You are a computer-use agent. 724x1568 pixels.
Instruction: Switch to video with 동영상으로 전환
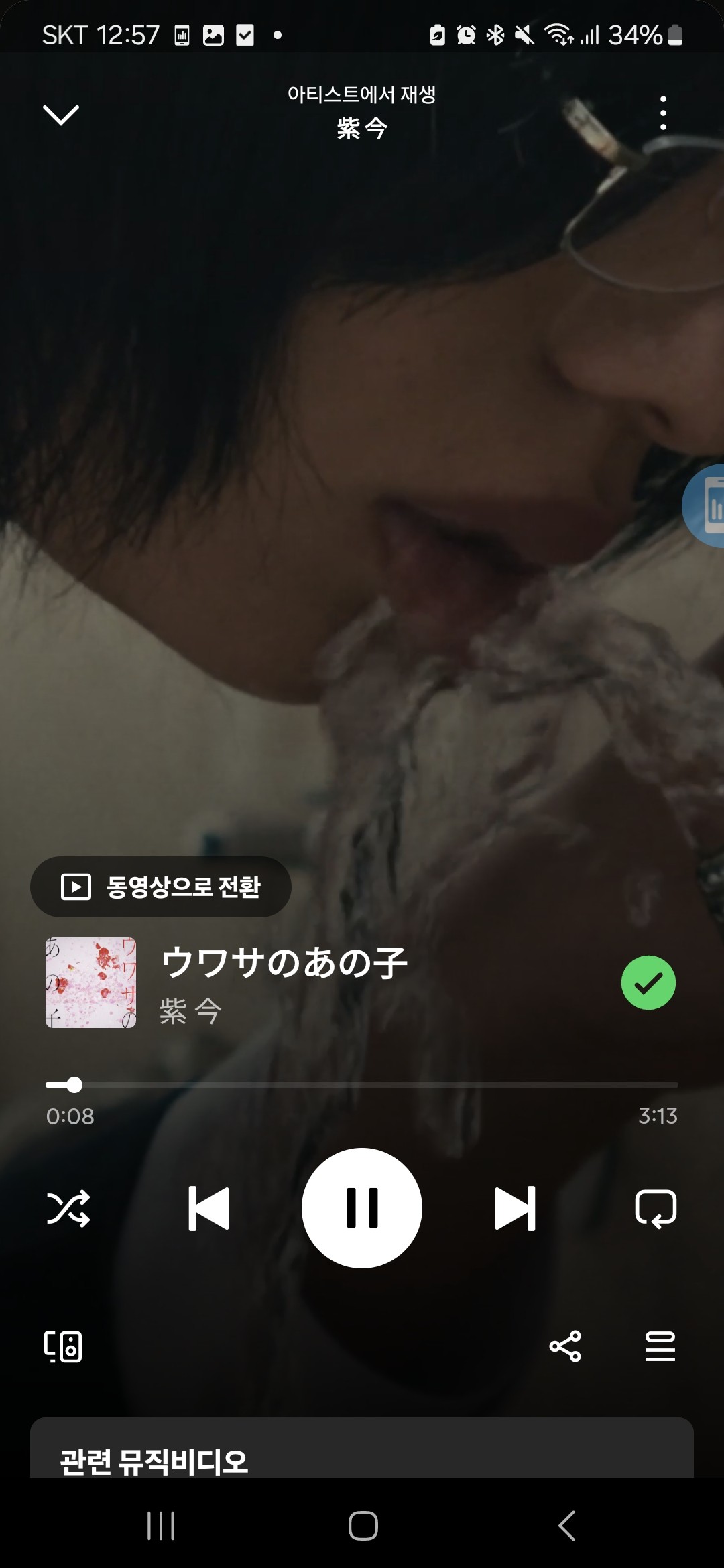click(x=161, y=887)
